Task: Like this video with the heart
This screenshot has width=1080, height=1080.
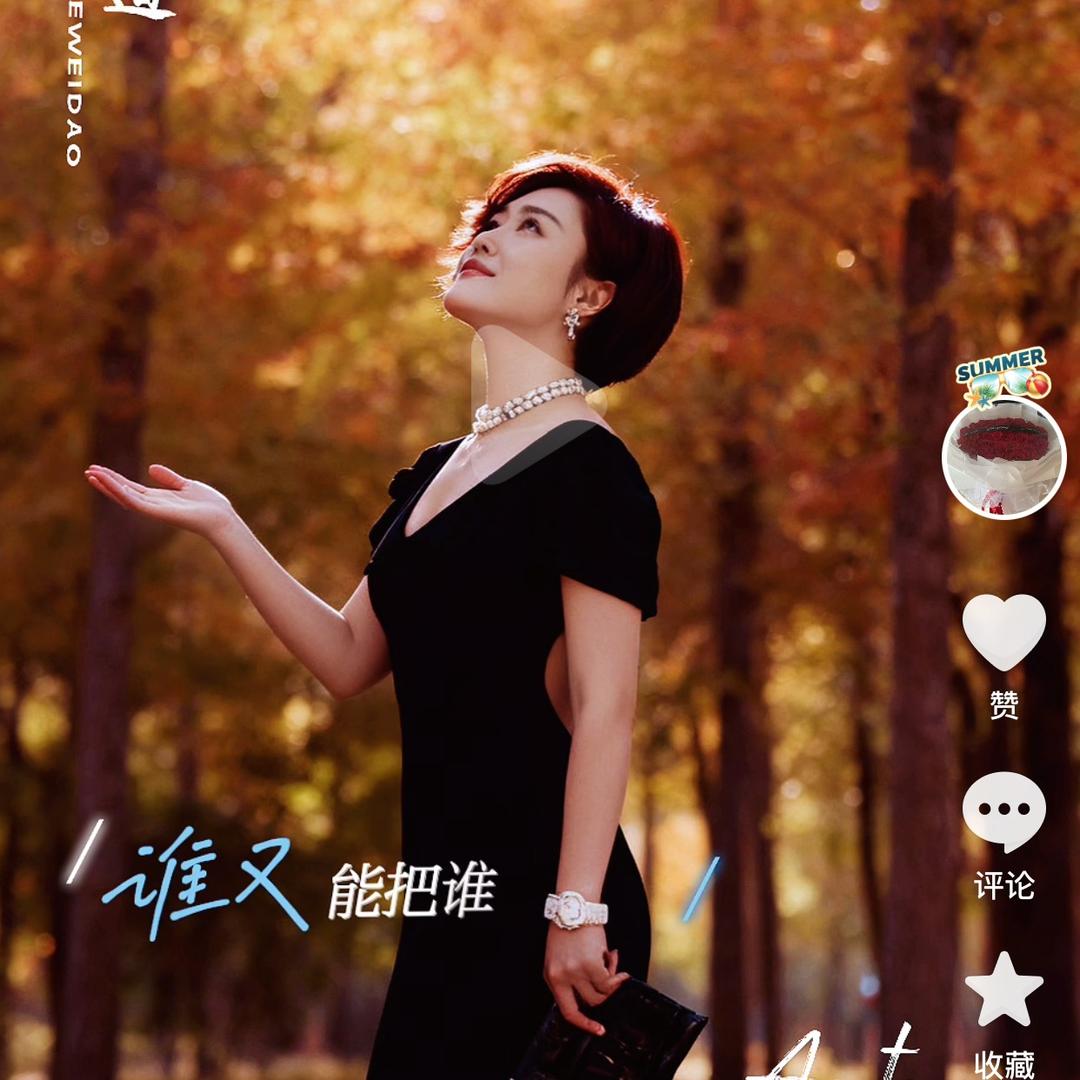Action: point(1003,632)
